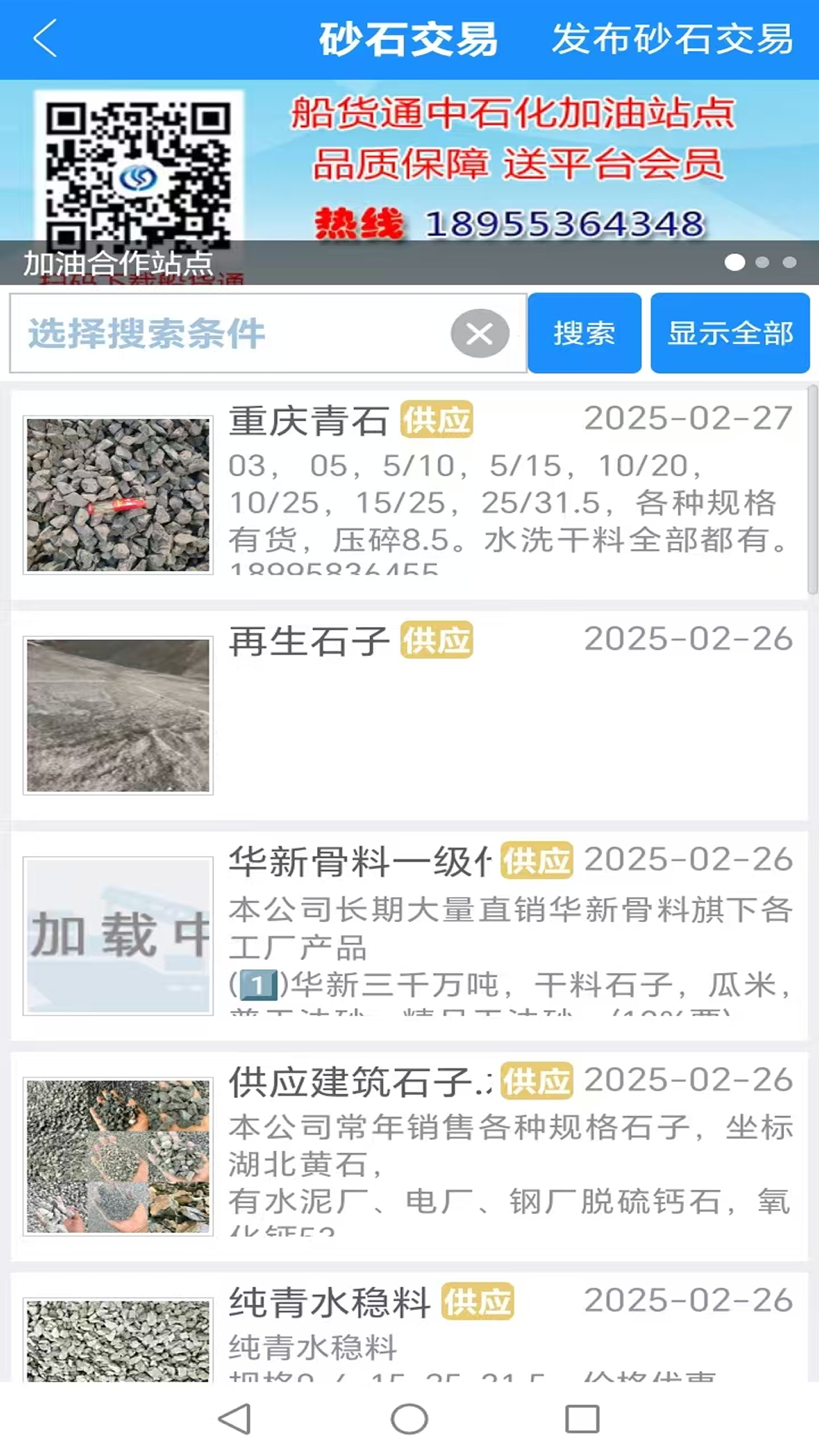Tap the 供应 badge on 再生石子 listing
The image size is (819, 1456).
point(437,641)
